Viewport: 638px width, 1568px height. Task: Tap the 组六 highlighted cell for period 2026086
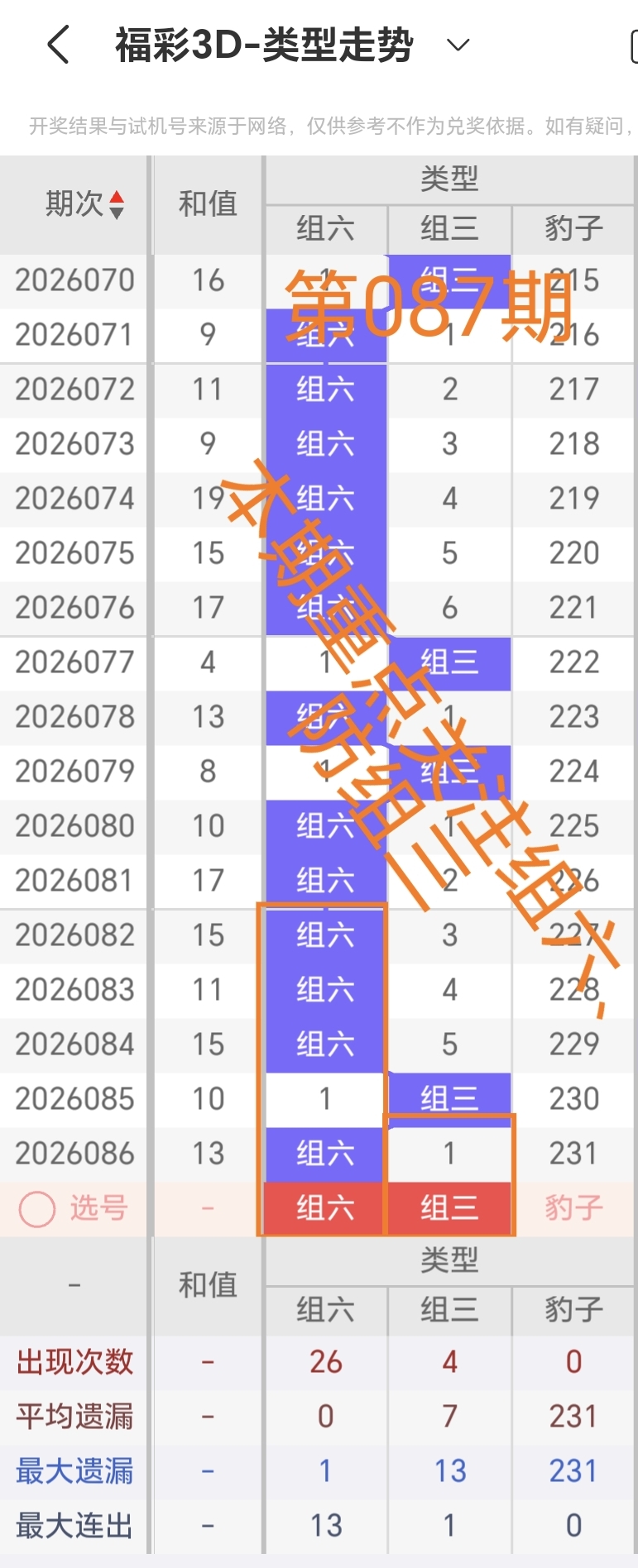click(324, 1153)
